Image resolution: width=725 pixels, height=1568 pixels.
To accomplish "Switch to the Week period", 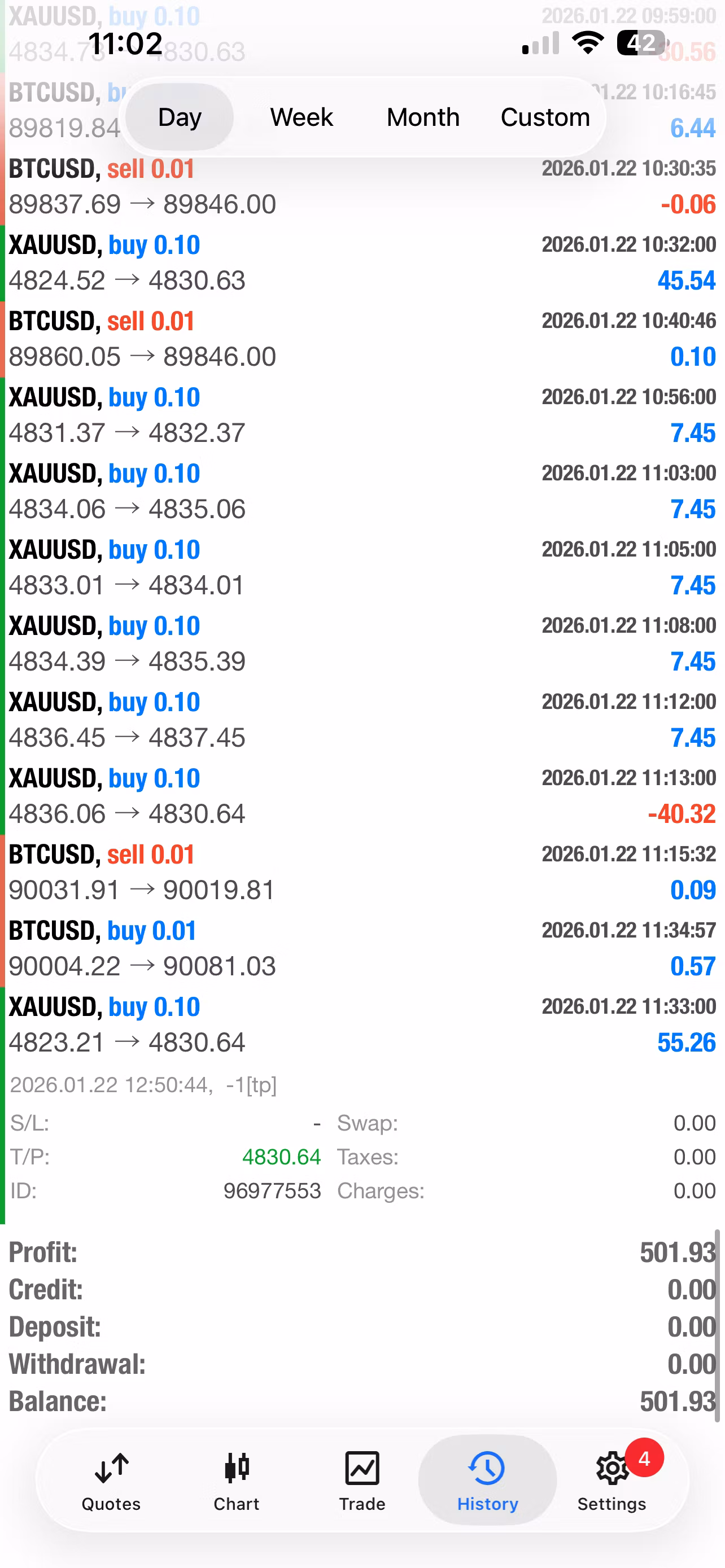I will [302, 117].
